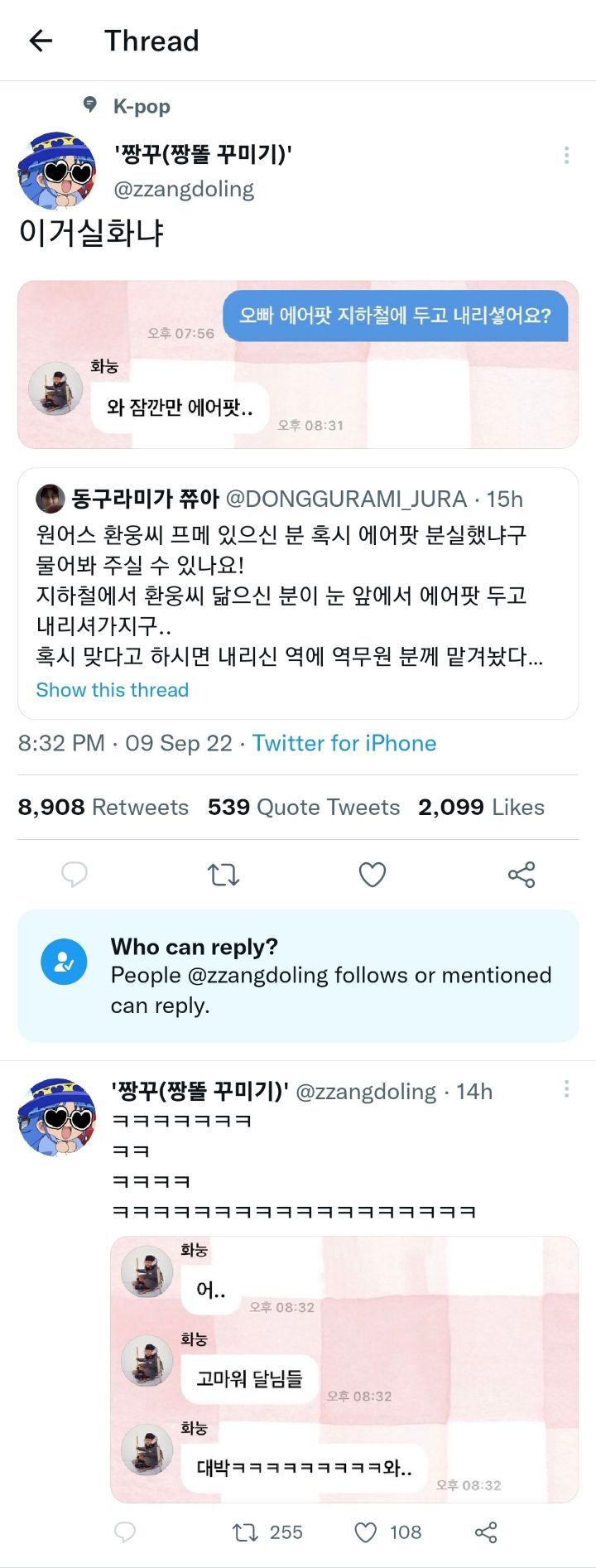Share the ㅋㅋㅋ reply tweet
The image size is (596, 1568).
coord(487,1532)
